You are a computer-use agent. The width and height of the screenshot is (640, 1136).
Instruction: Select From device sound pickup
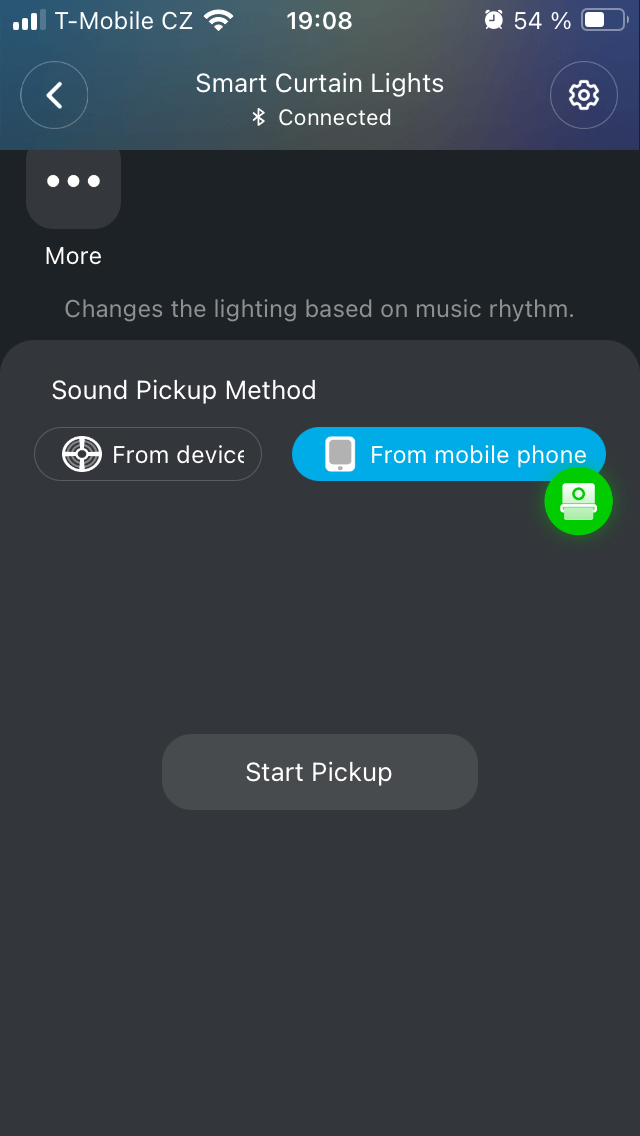point(148,455)
